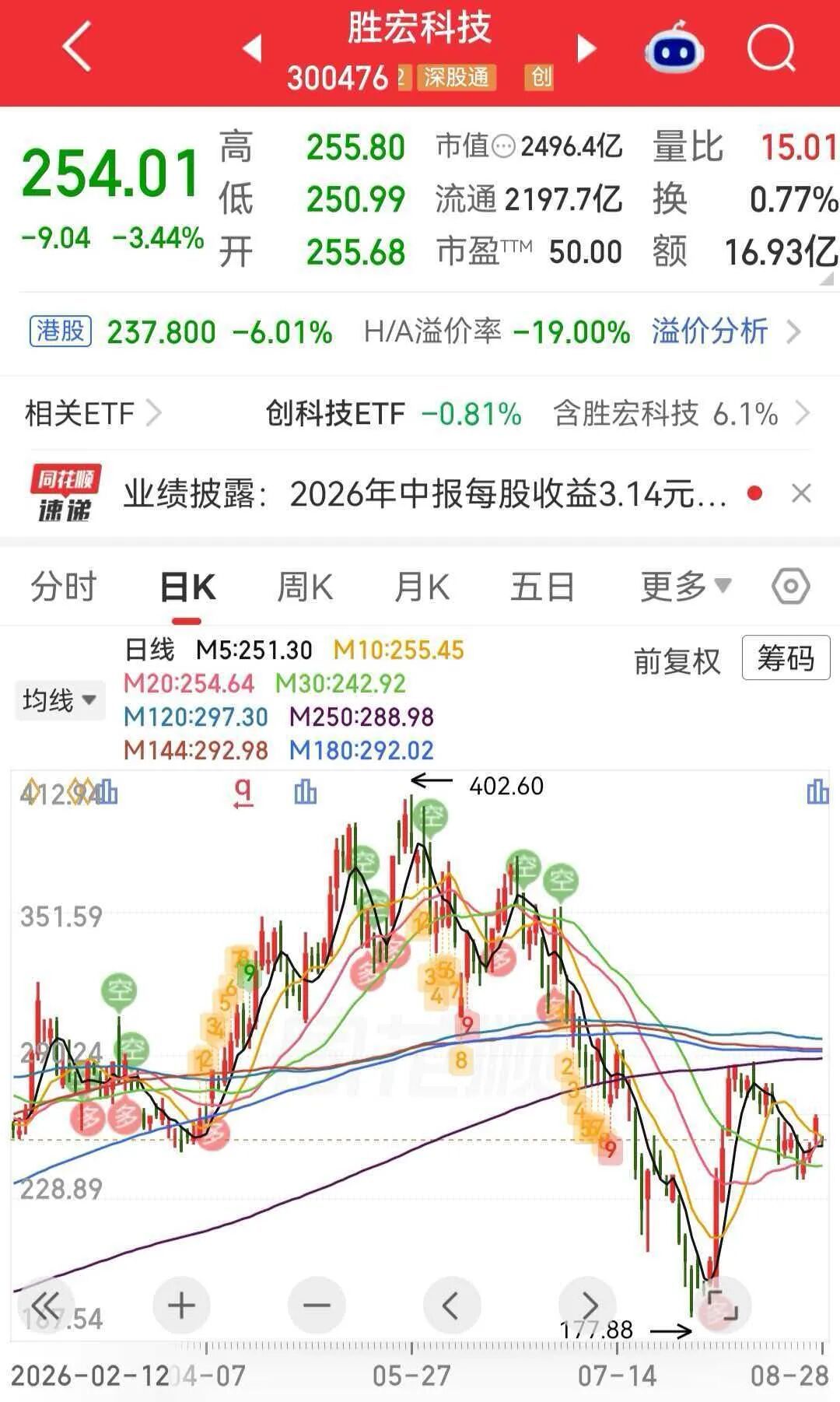This screenshot has width=840, height=1402.
Task: Open the search magnifier
Action: pos(771,47)
